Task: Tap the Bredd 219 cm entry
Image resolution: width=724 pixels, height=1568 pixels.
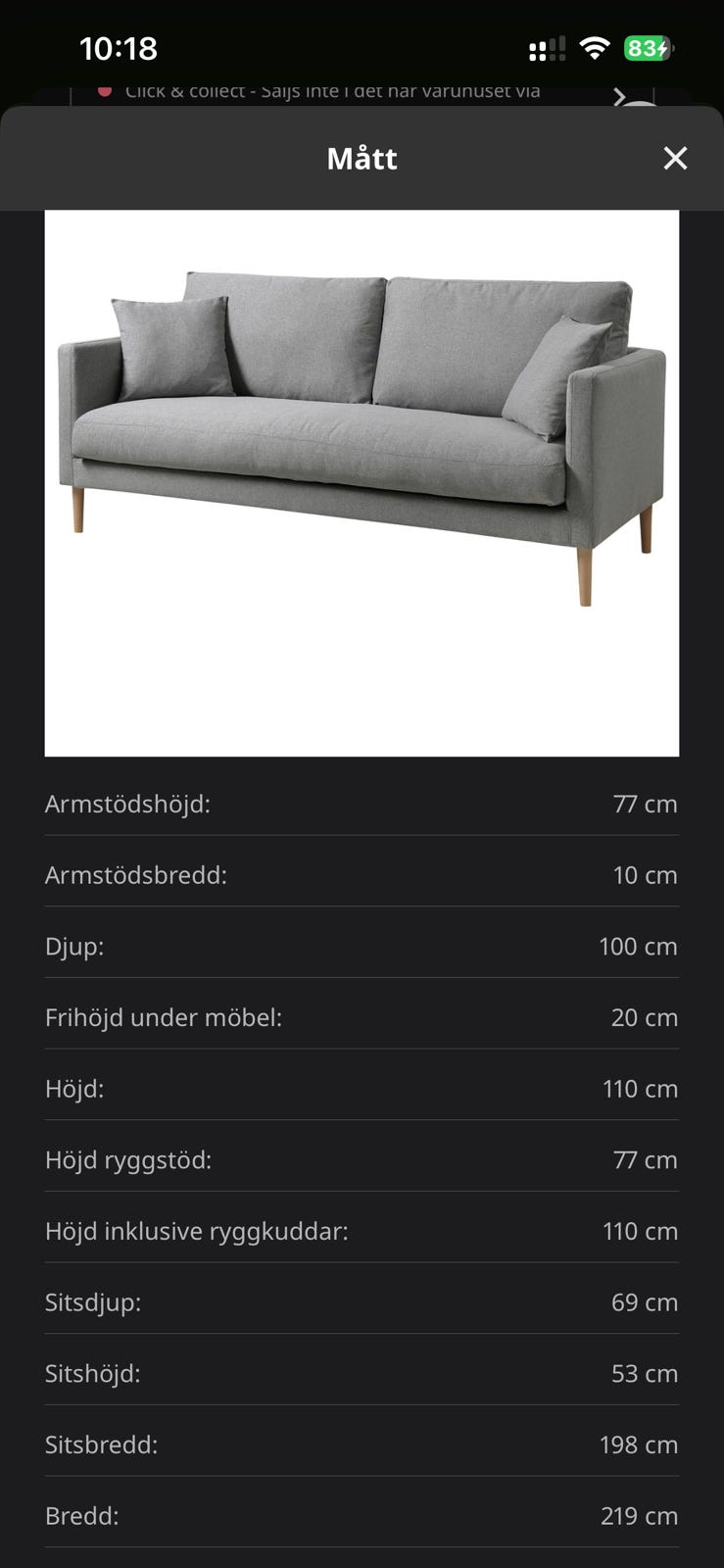Action: pos(362,1515)
